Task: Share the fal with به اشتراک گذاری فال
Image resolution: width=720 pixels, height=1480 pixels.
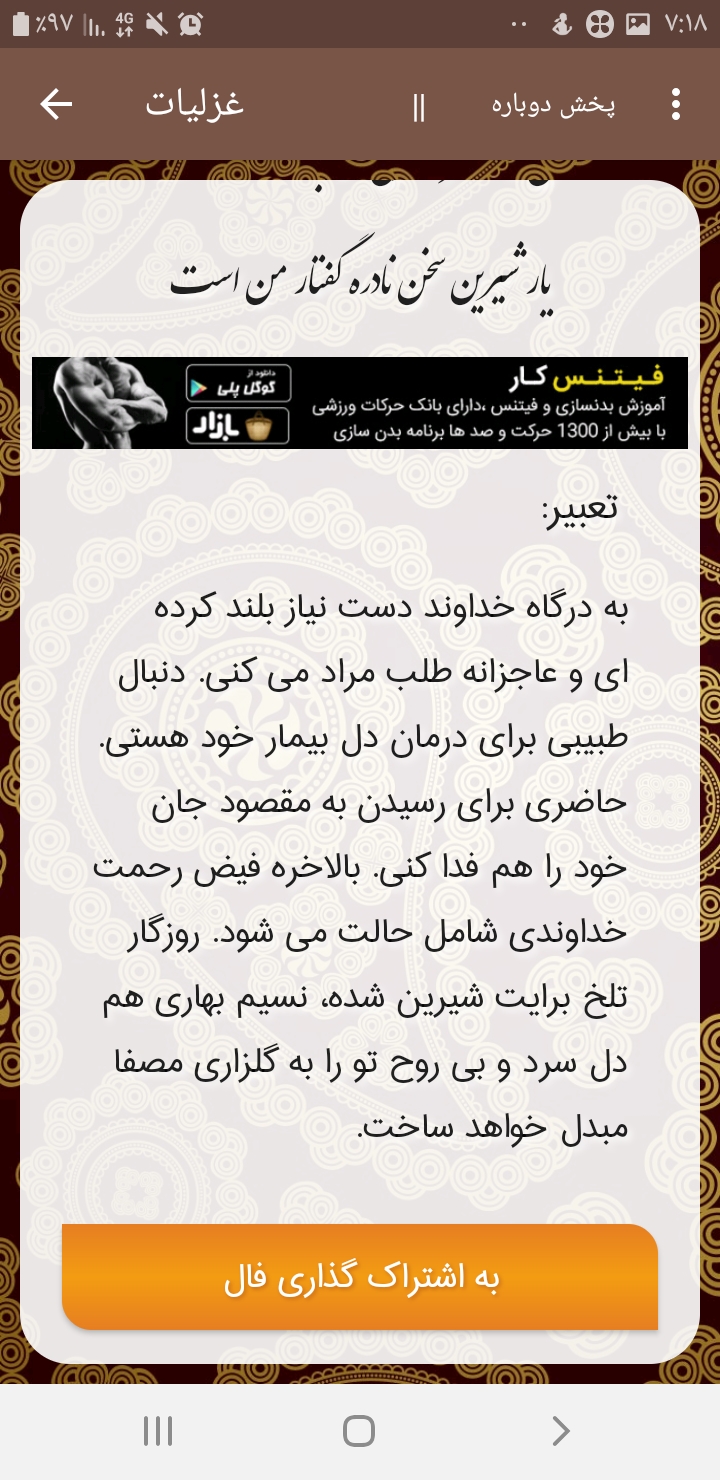Action: click(360, 1278)
